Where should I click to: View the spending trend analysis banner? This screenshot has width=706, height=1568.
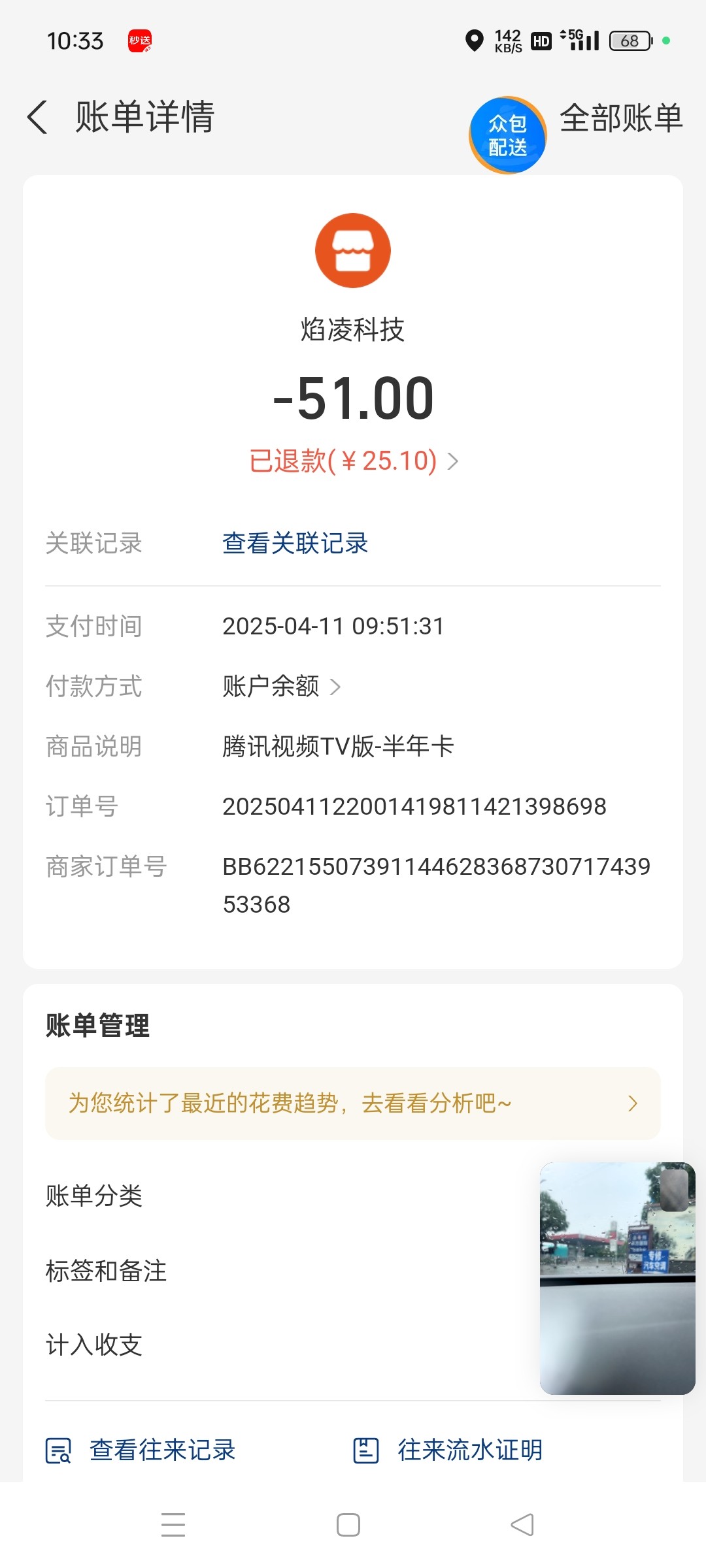pyautogui.click(x=353, y=1103)
